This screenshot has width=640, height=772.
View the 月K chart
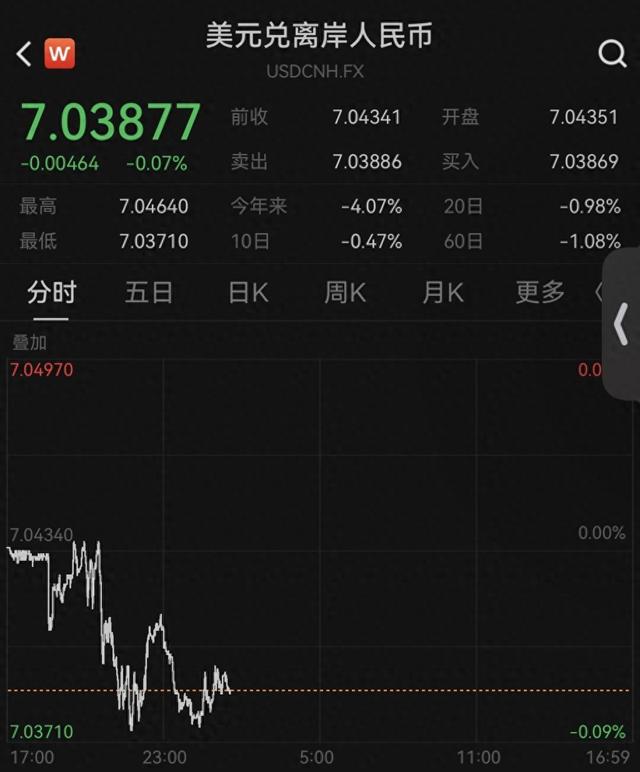(x=443, y=293)
